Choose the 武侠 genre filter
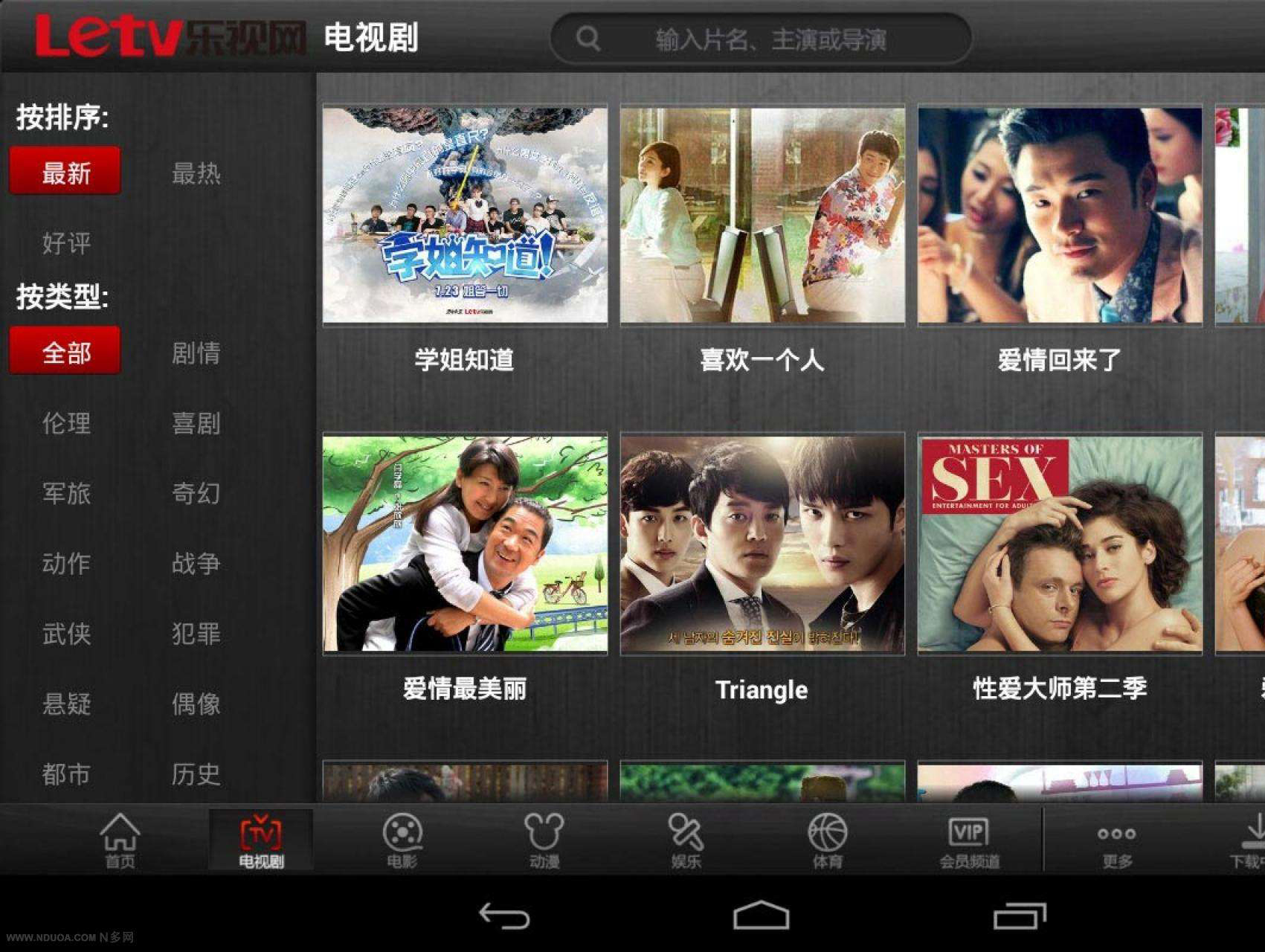 (x=66, y=634)
